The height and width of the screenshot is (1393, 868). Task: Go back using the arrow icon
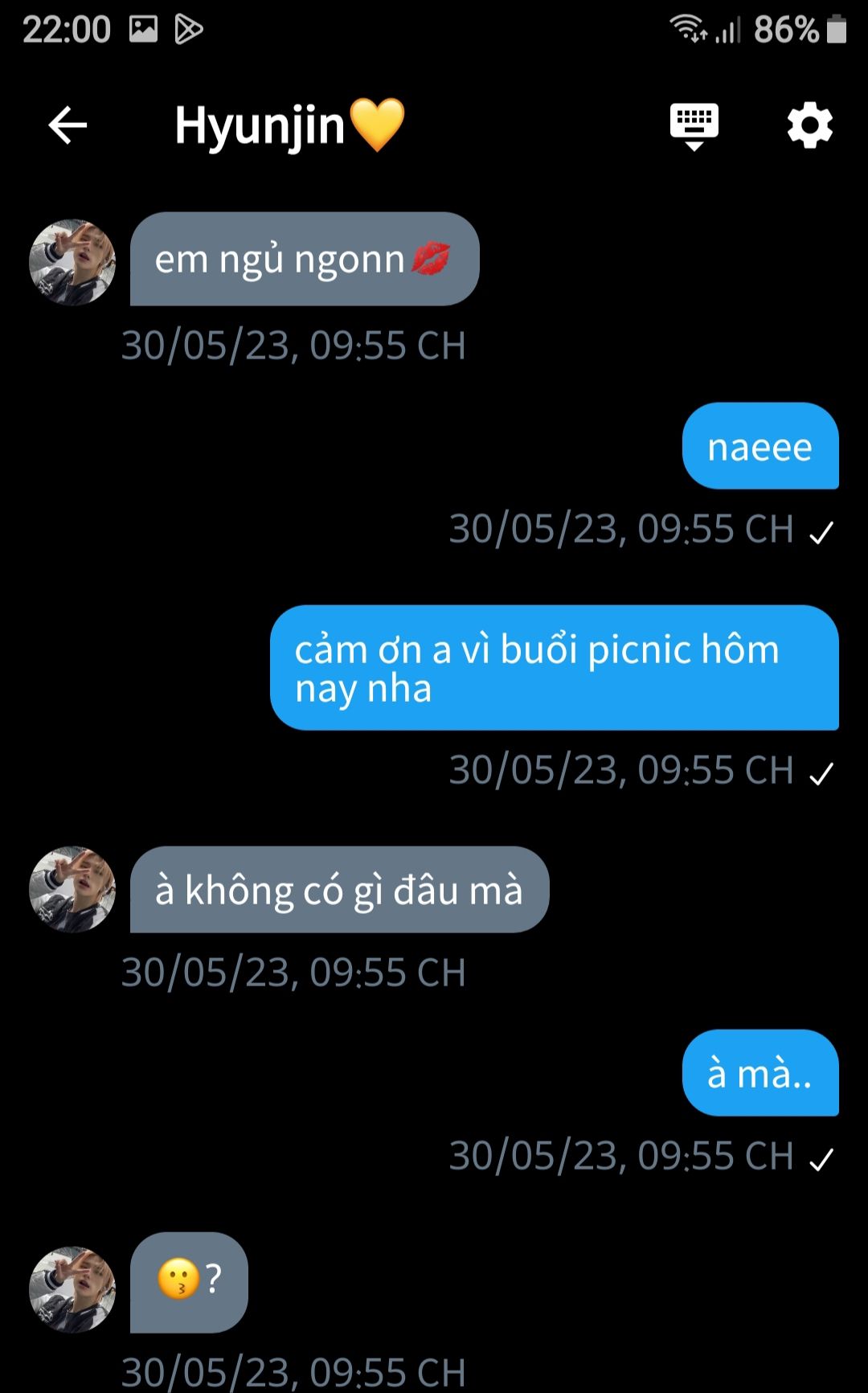point(68,125)
